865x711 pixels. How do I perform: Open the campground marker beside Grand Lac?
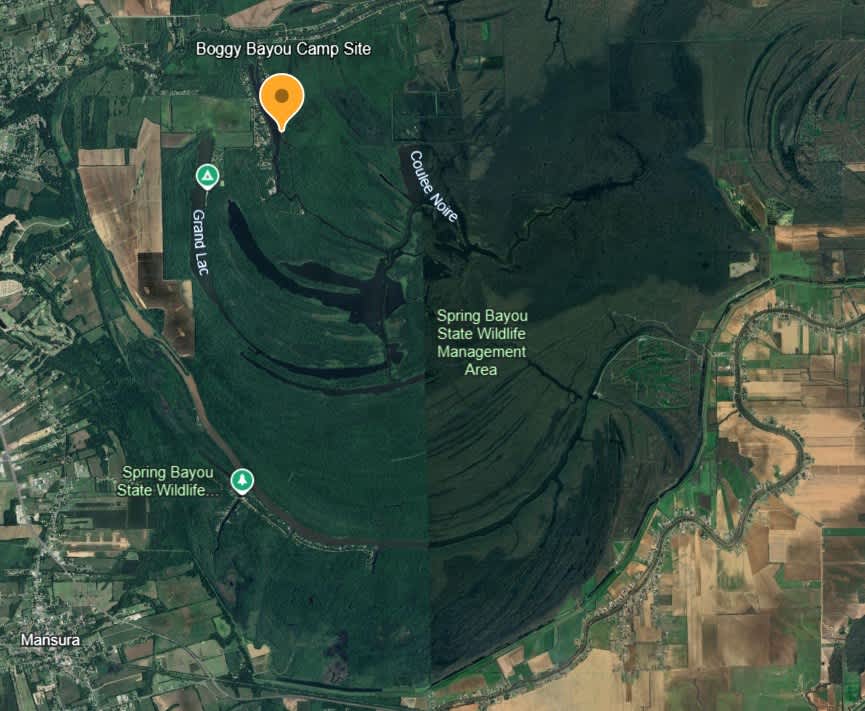(x=206, y=178)
